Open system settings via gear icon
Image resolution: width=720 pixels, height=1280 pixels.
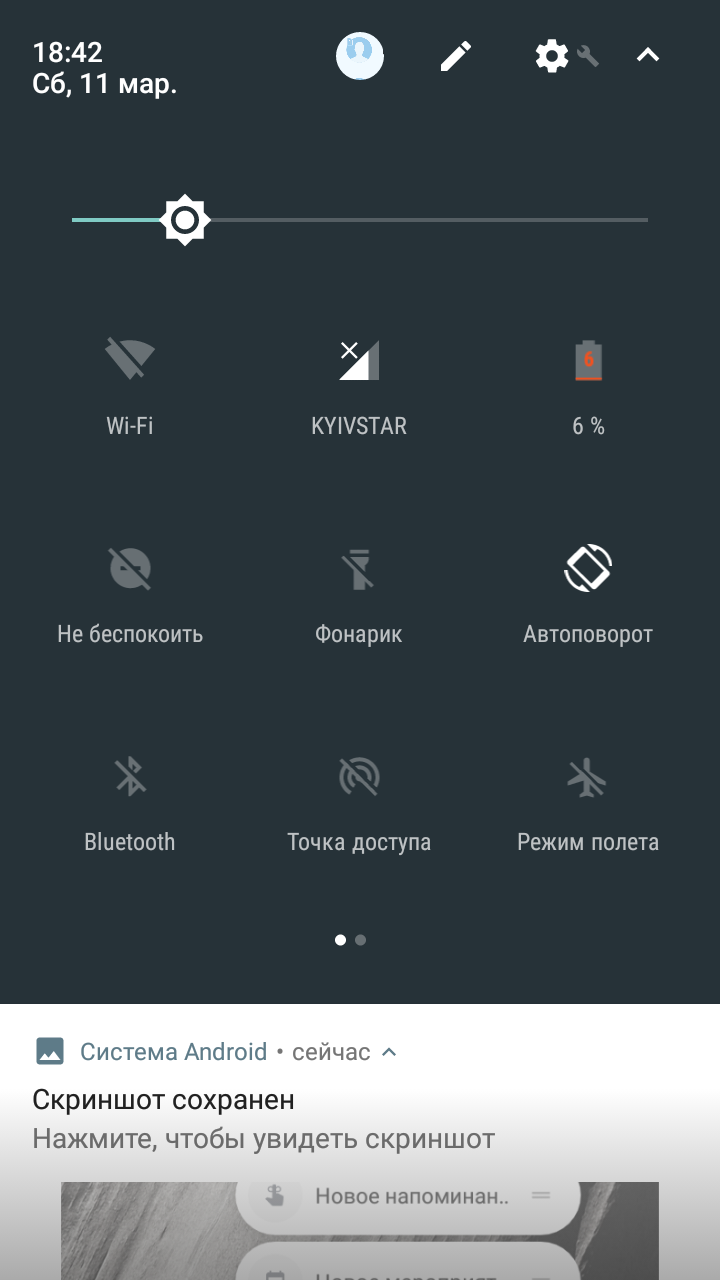point(552,56)
